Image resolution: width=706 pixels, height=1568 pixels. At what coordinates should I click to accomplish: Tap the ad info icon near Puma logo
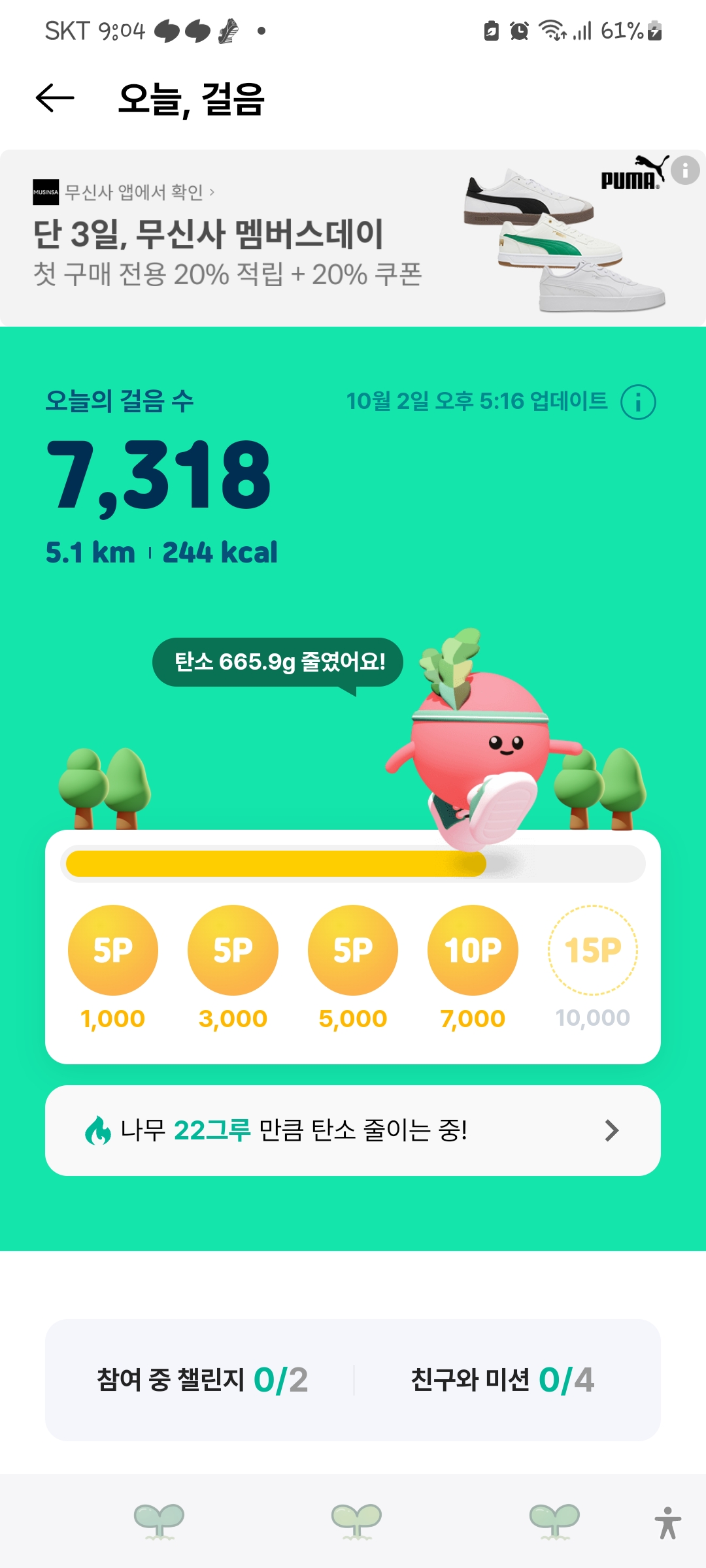coord(685,171)
